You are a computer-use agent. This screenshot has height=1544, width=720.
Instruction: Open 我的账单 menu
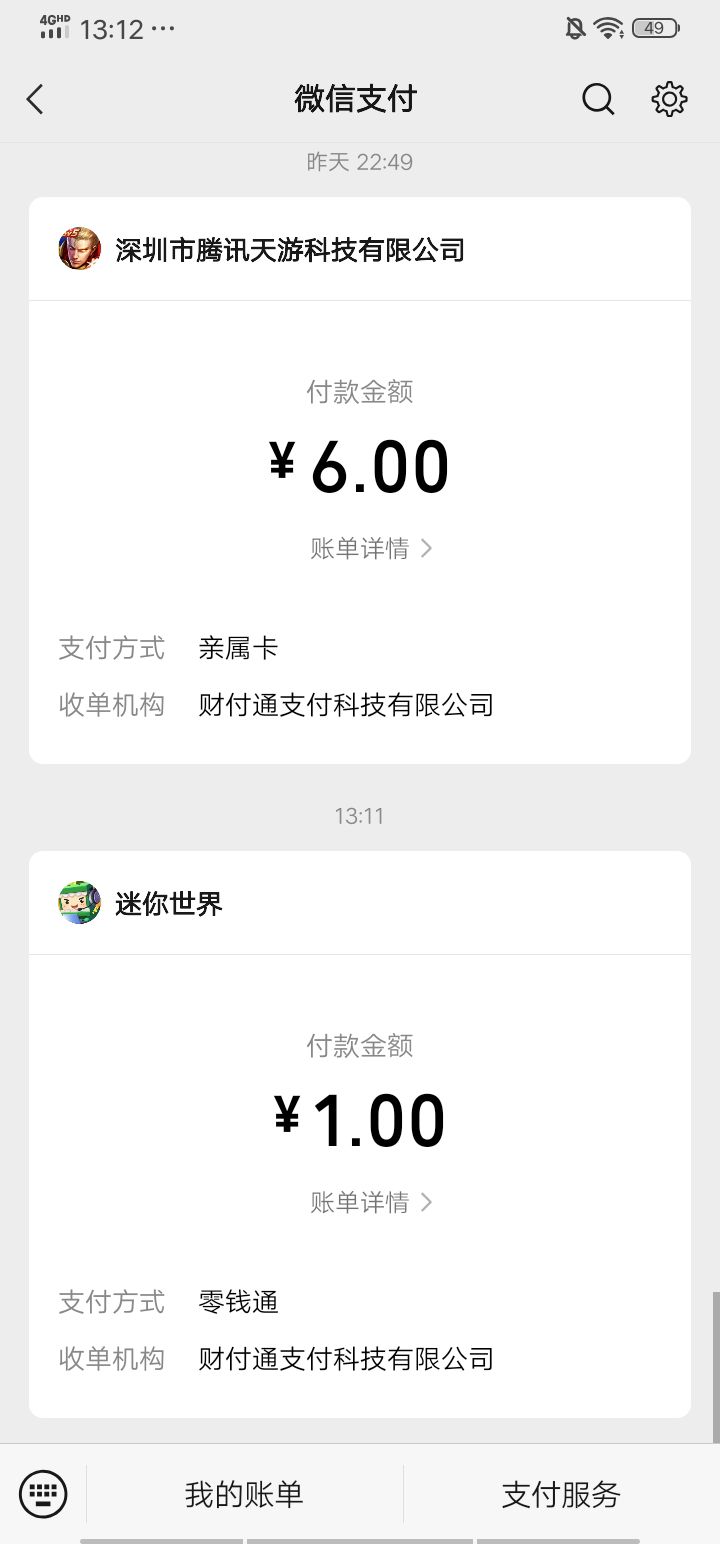tap(244, 1494)
